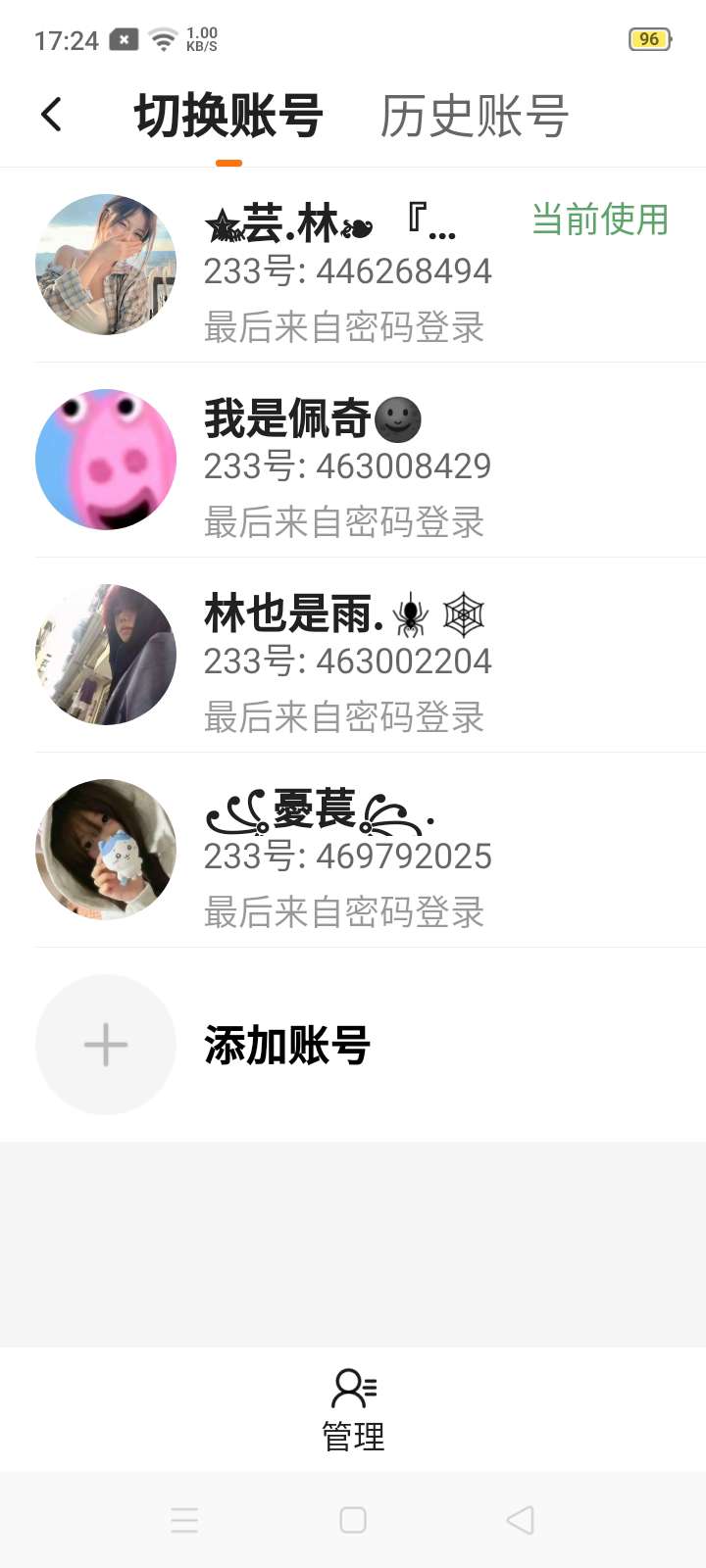
Task: Open 管理 to manage accounts
Action: tap(353, 1410)
